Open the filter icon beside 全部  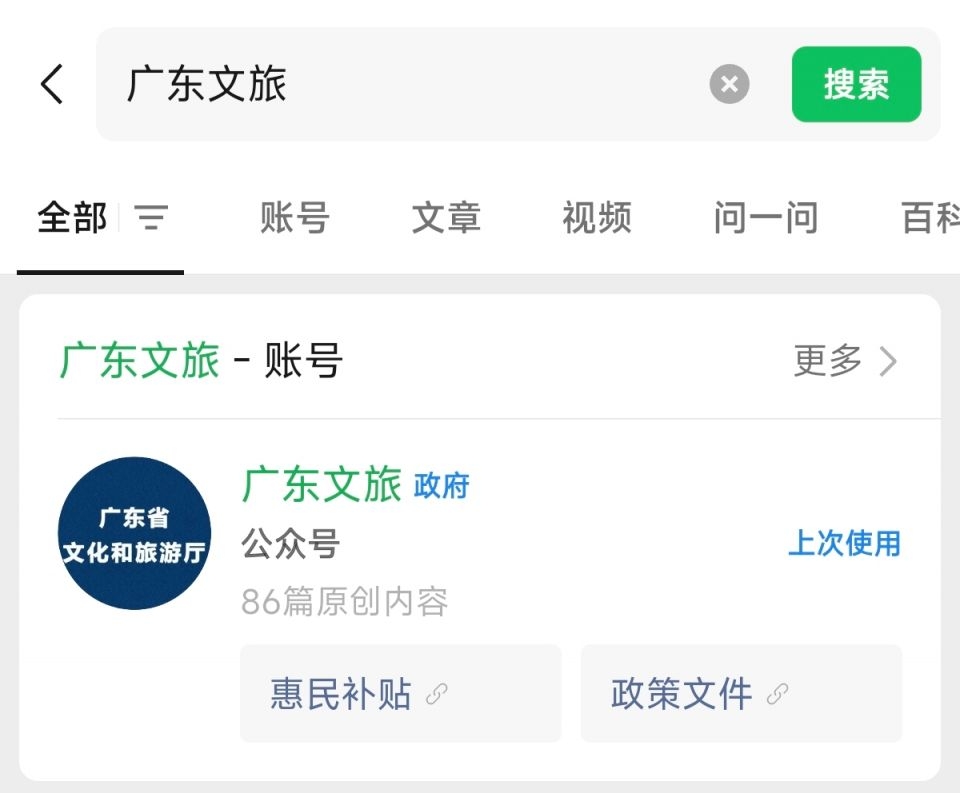click(x=151, y=217)
